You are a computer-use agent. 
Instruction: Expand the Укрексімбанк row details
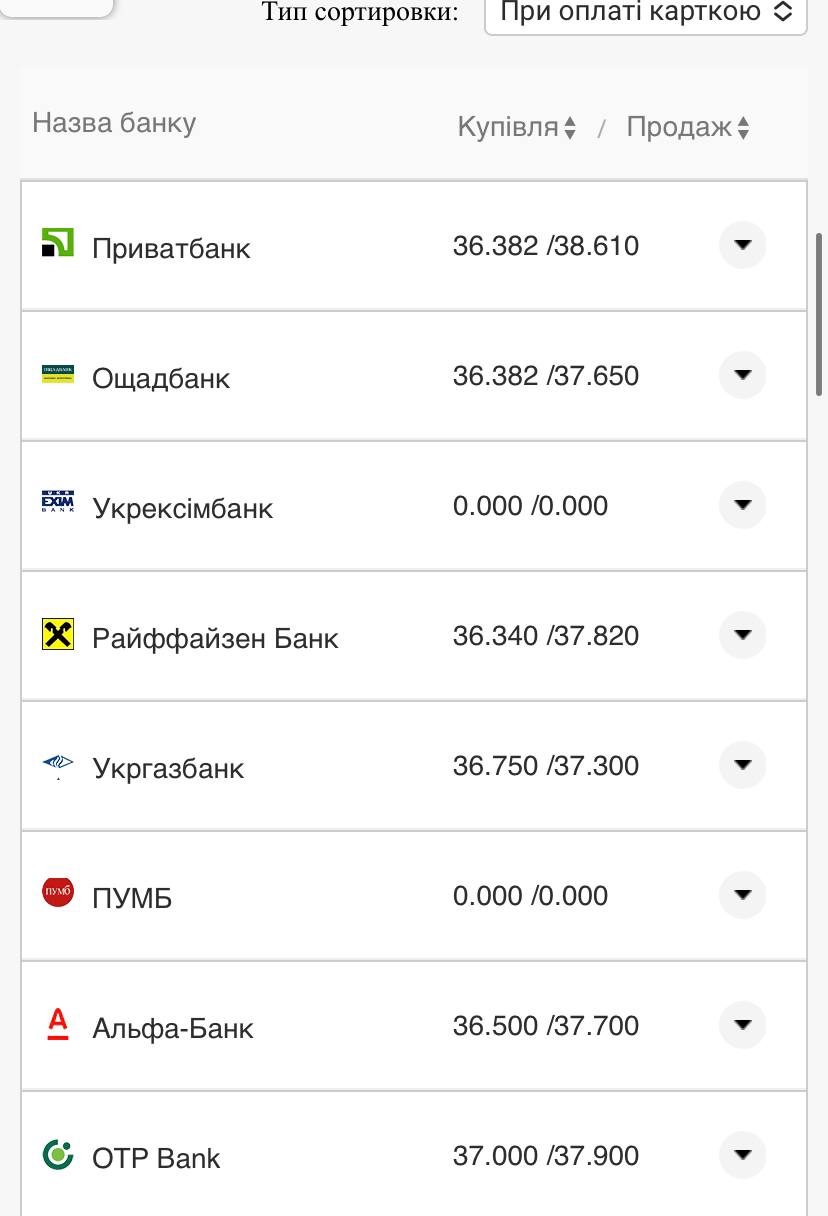coord(742,505)
